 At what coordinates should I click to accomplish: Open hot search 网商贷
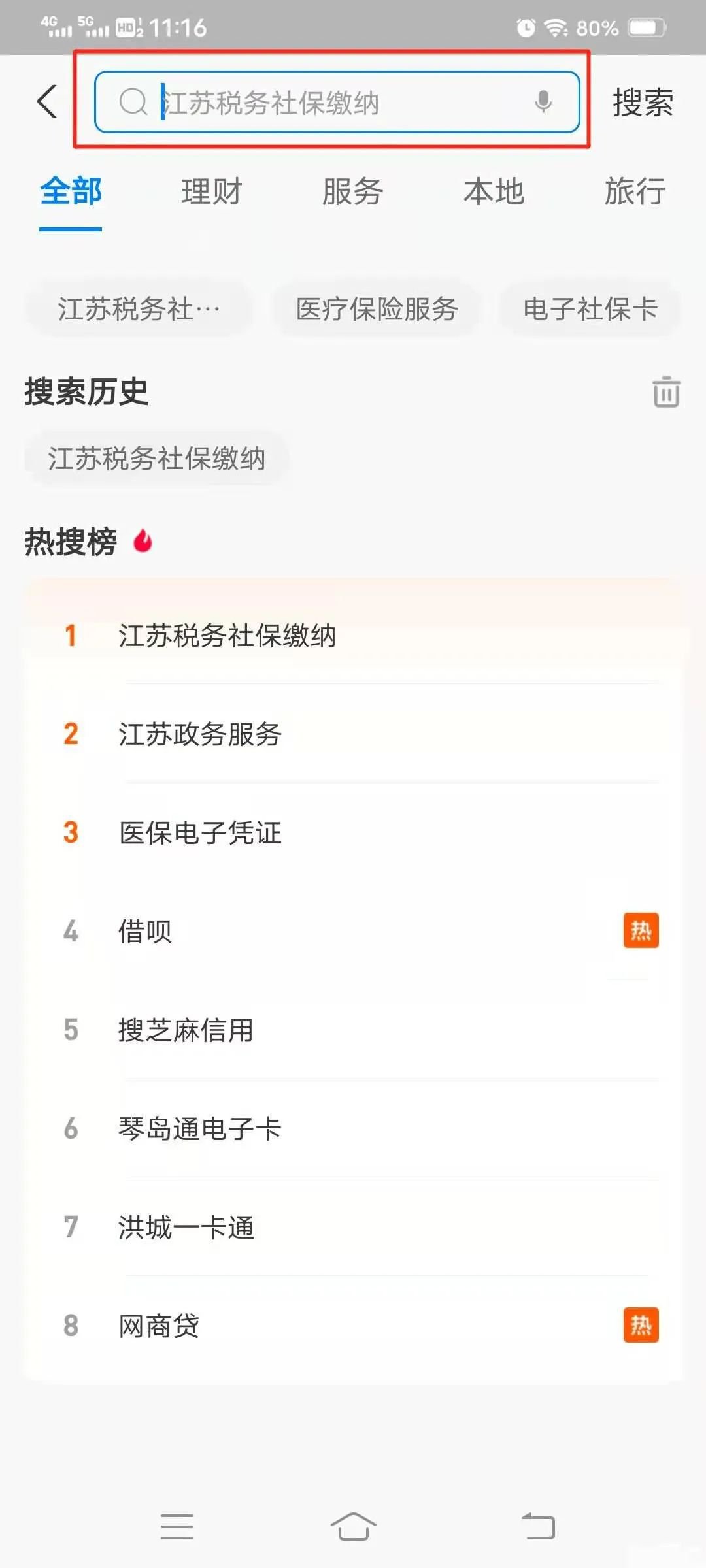159,1326
